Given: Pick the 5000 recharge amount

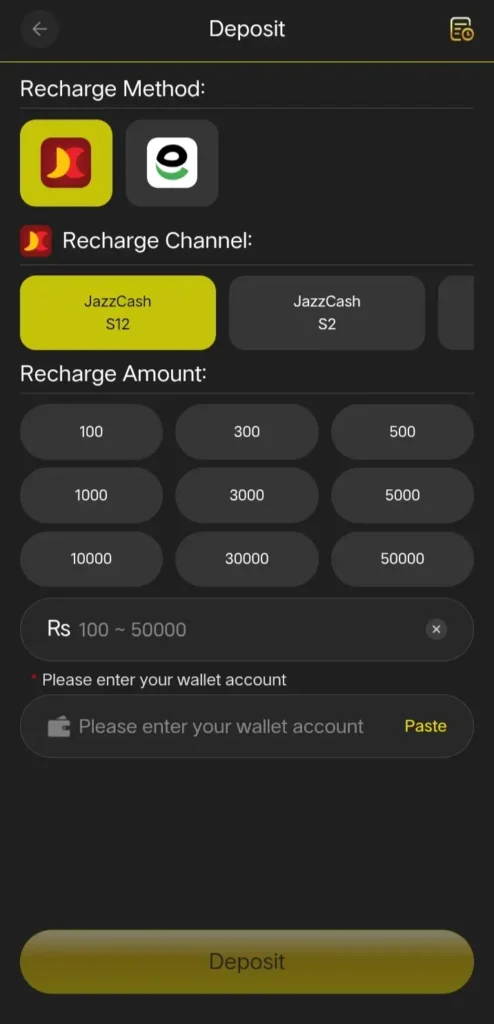Looking at the screenshot, I should tap(403, 495).
